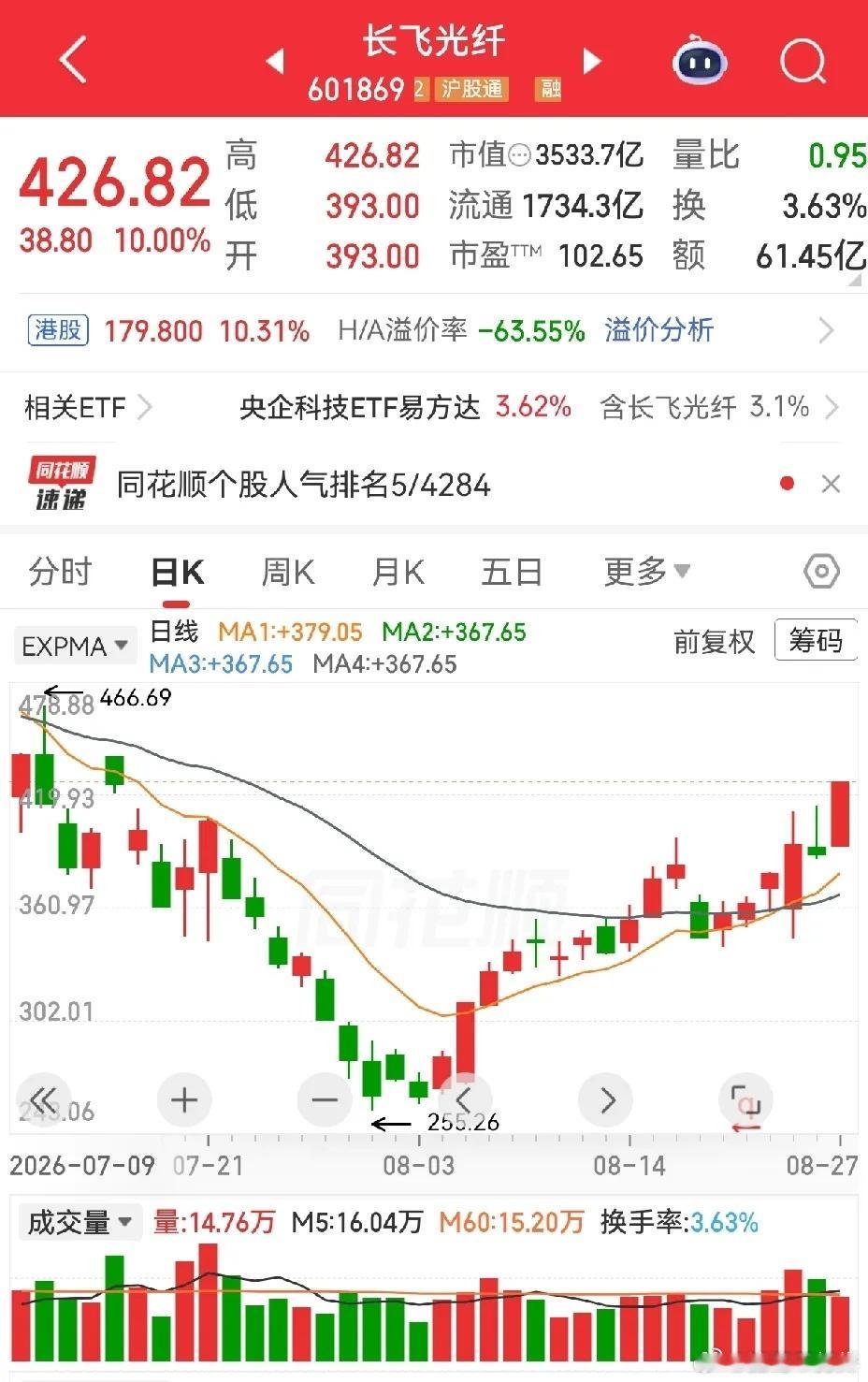Zoom out the K-line chart
Screen dimensions: 868x1382
tap(325, 1099)
